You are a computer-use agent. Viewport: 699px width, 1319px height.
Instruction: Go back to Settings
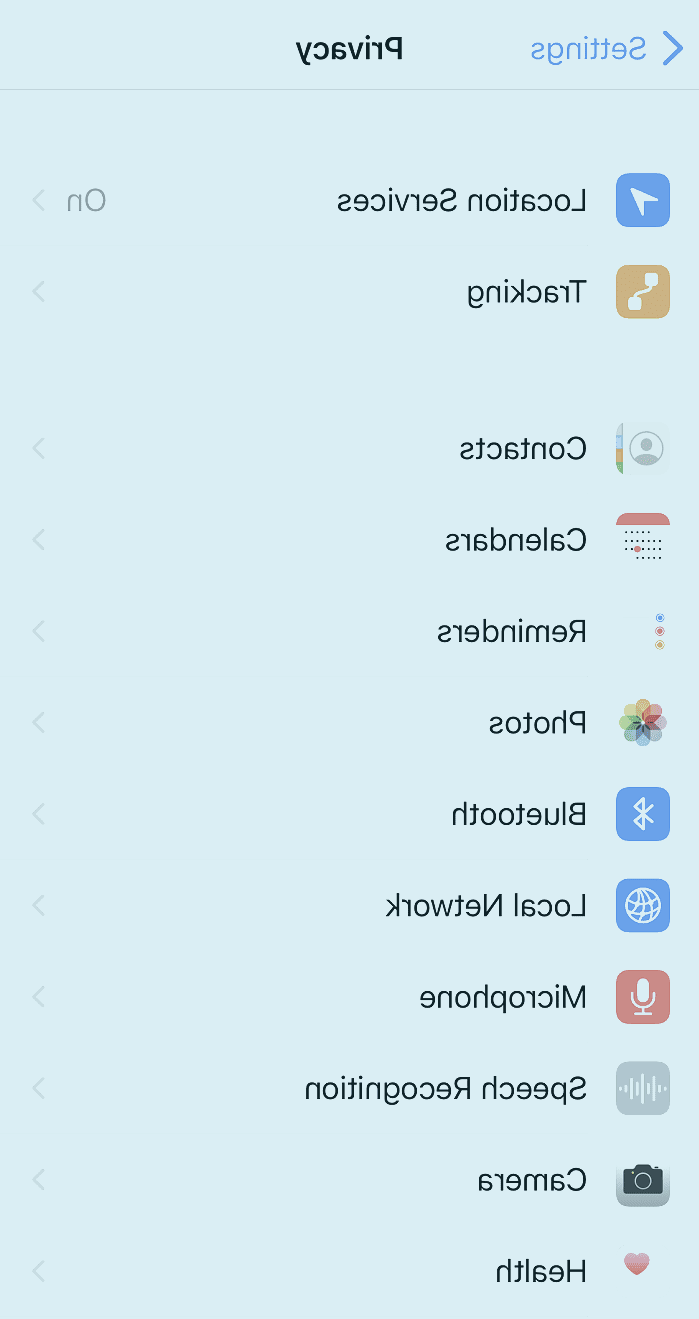click(x=606, y=48)
